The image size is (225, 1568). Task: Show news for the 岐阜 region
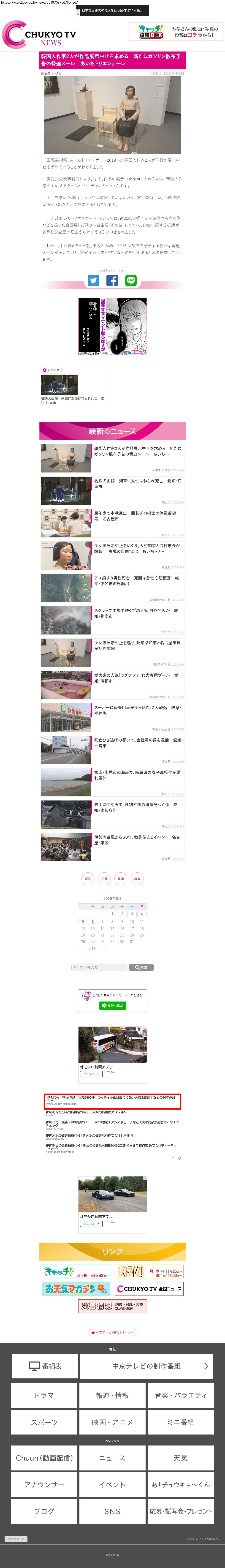pyautogui.click(x=120, y=878)
